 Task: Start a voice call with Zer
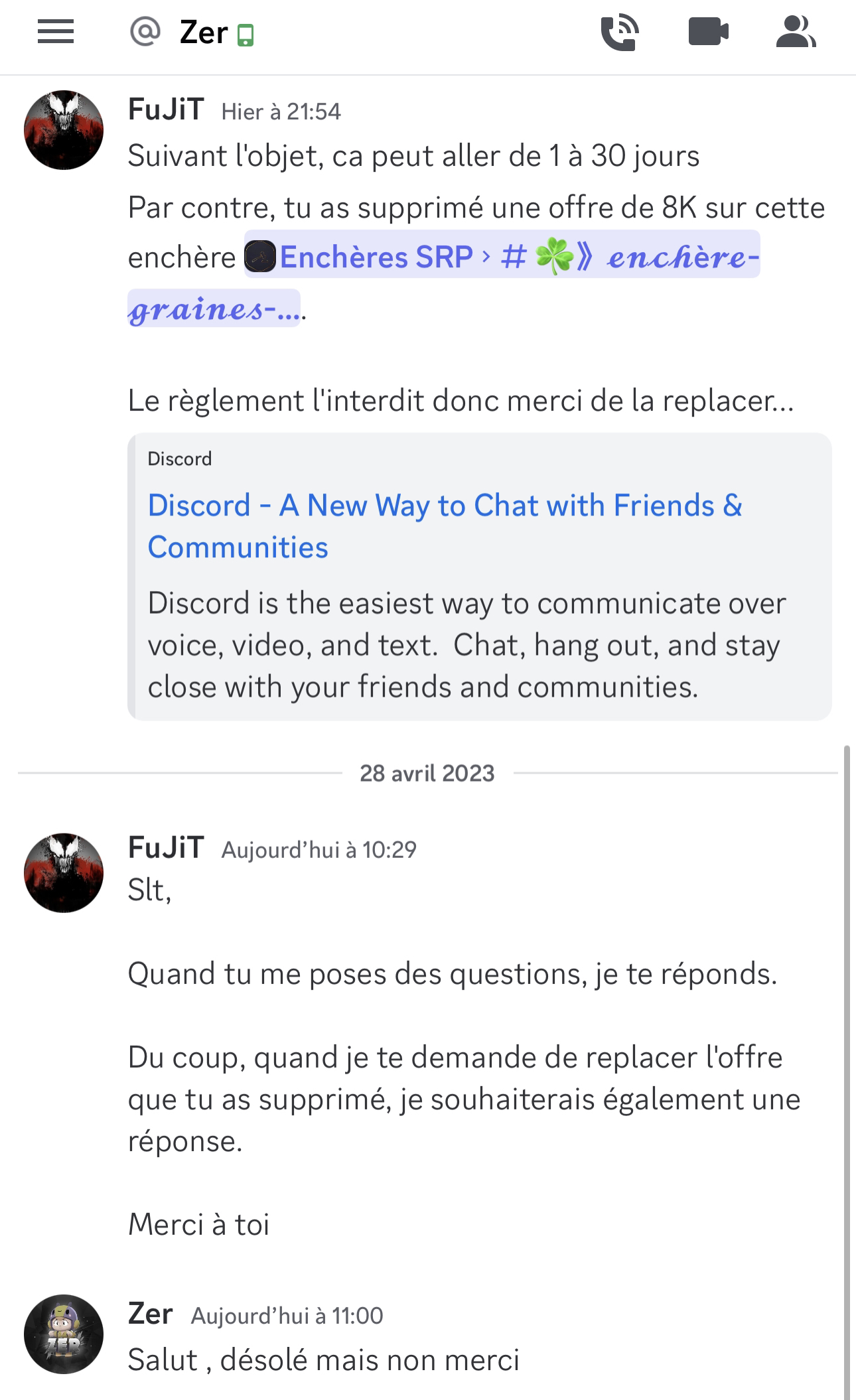tap(620, 33)
